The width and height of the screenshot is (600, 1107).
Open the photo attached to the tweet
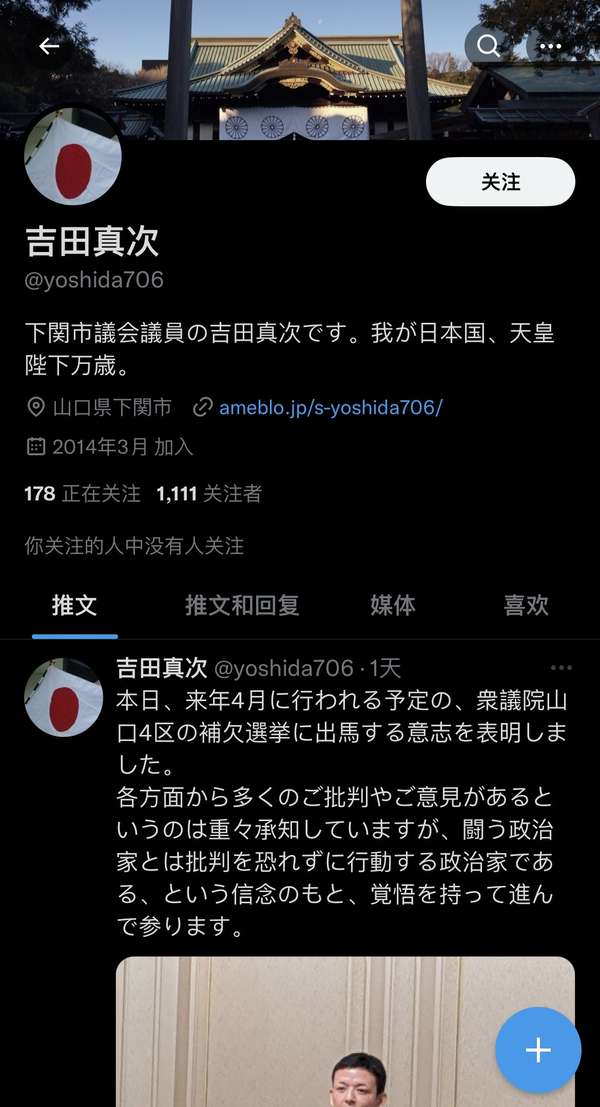click(345, 1031)
